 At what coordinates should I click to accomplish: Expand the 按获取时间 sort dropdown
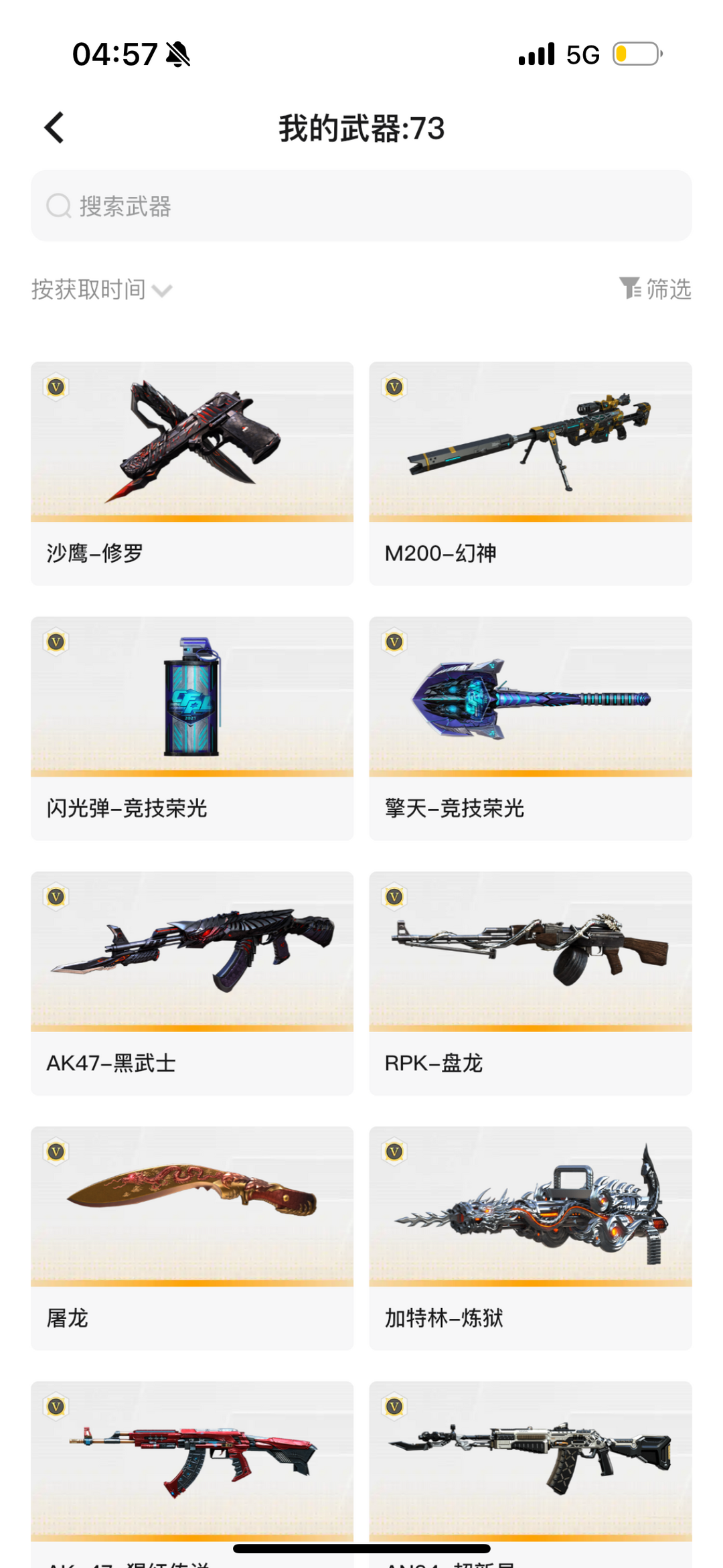[x=102, y=289]
